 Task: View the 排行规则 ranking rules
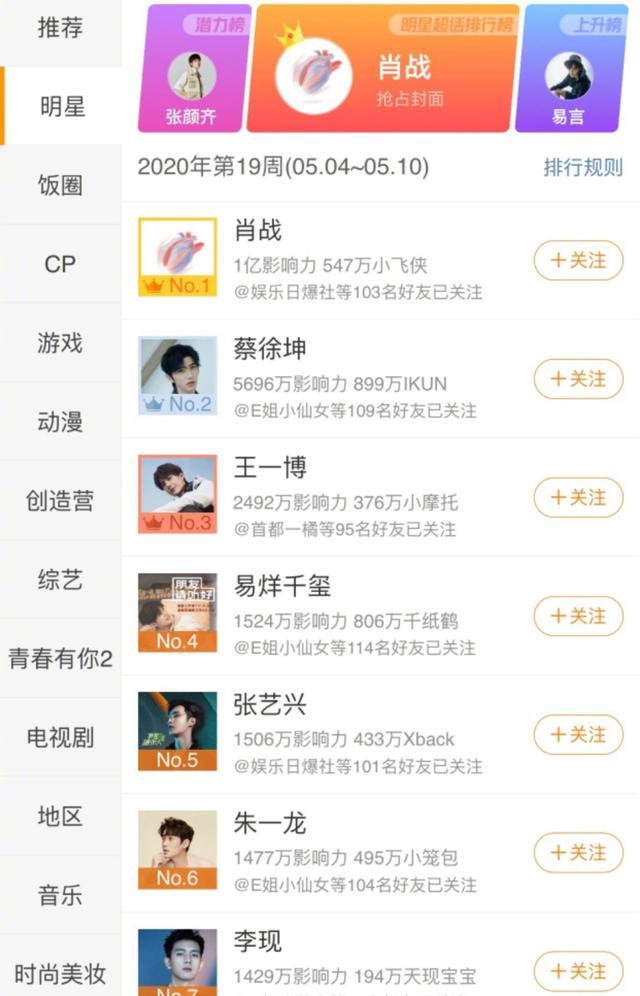click(x=582, y=167)
